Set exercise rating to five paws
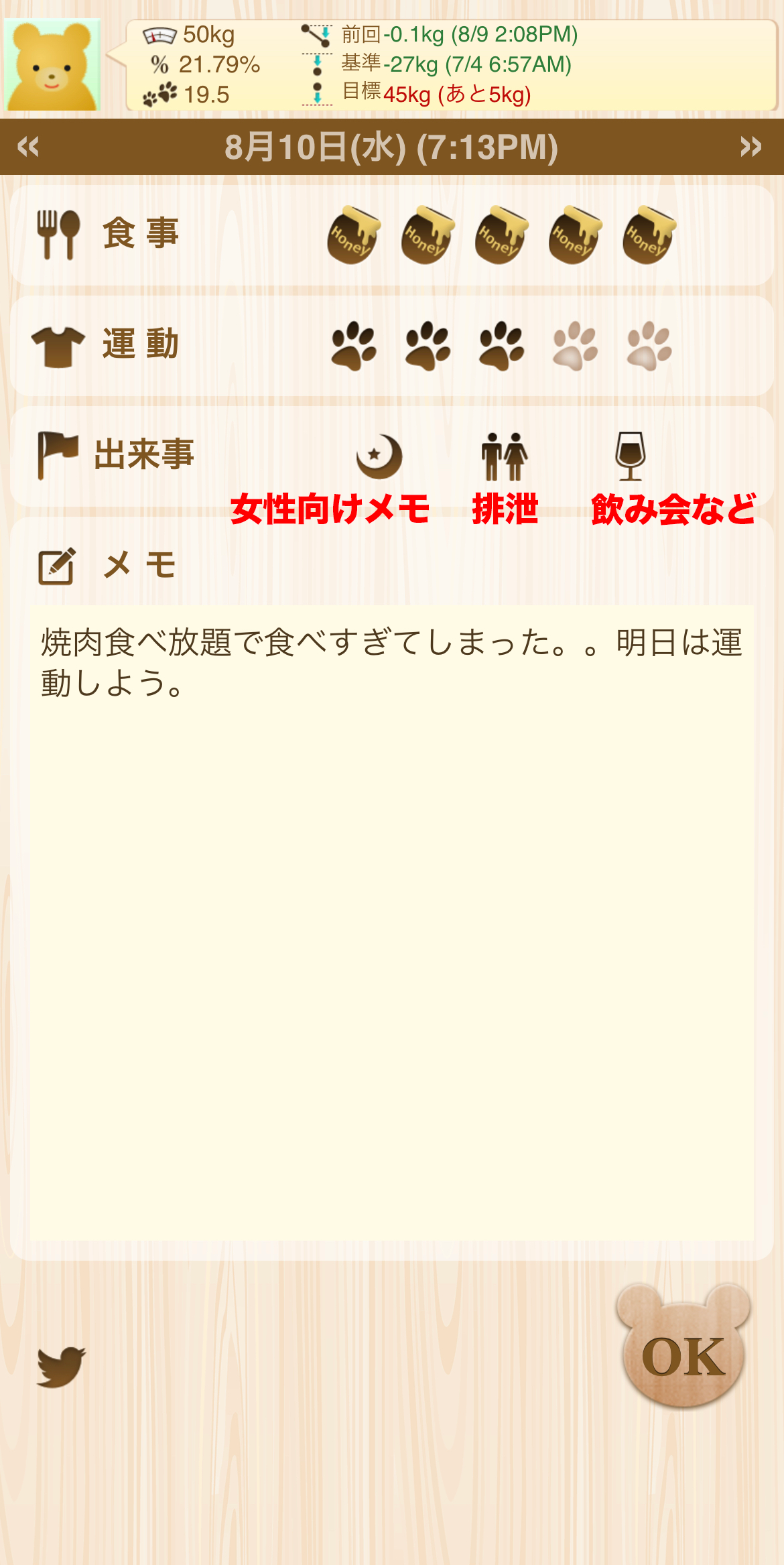 click(x=649, y=346)
